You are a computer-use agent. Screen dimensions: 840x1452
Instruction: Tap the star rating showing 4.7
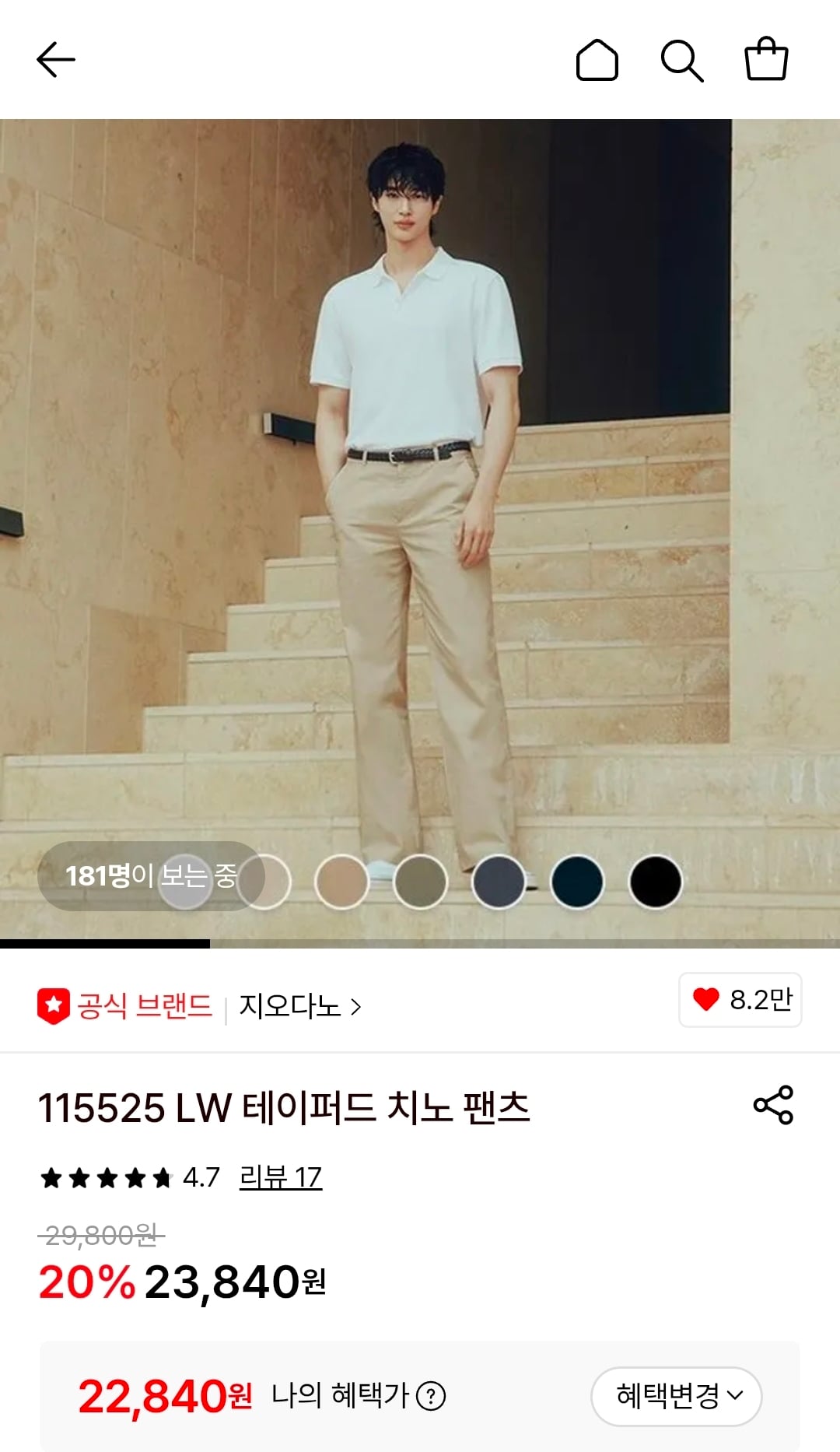(105, 1178)
